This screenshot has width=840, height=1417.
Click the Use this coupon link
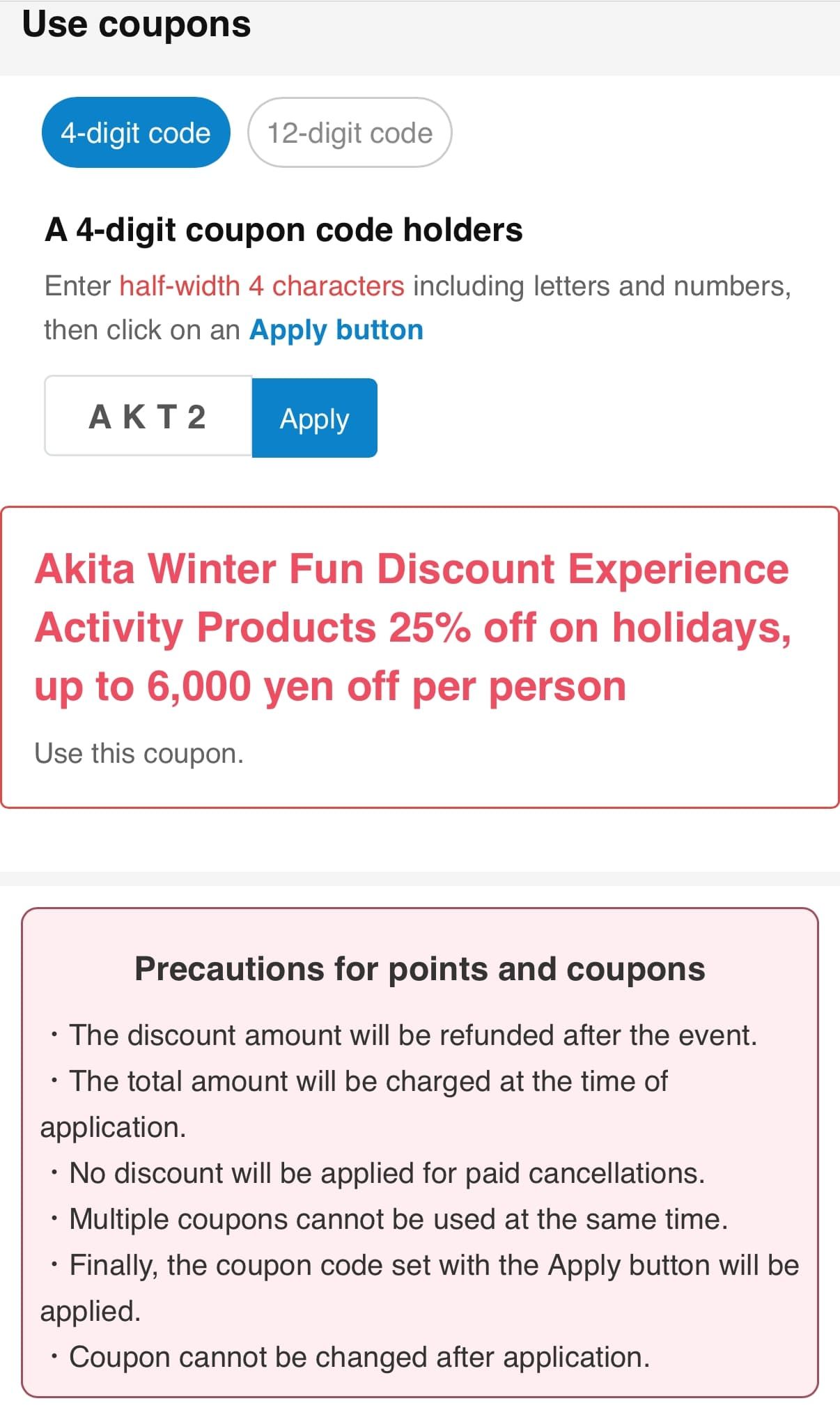pyautogui.click(x=138, y=752)
